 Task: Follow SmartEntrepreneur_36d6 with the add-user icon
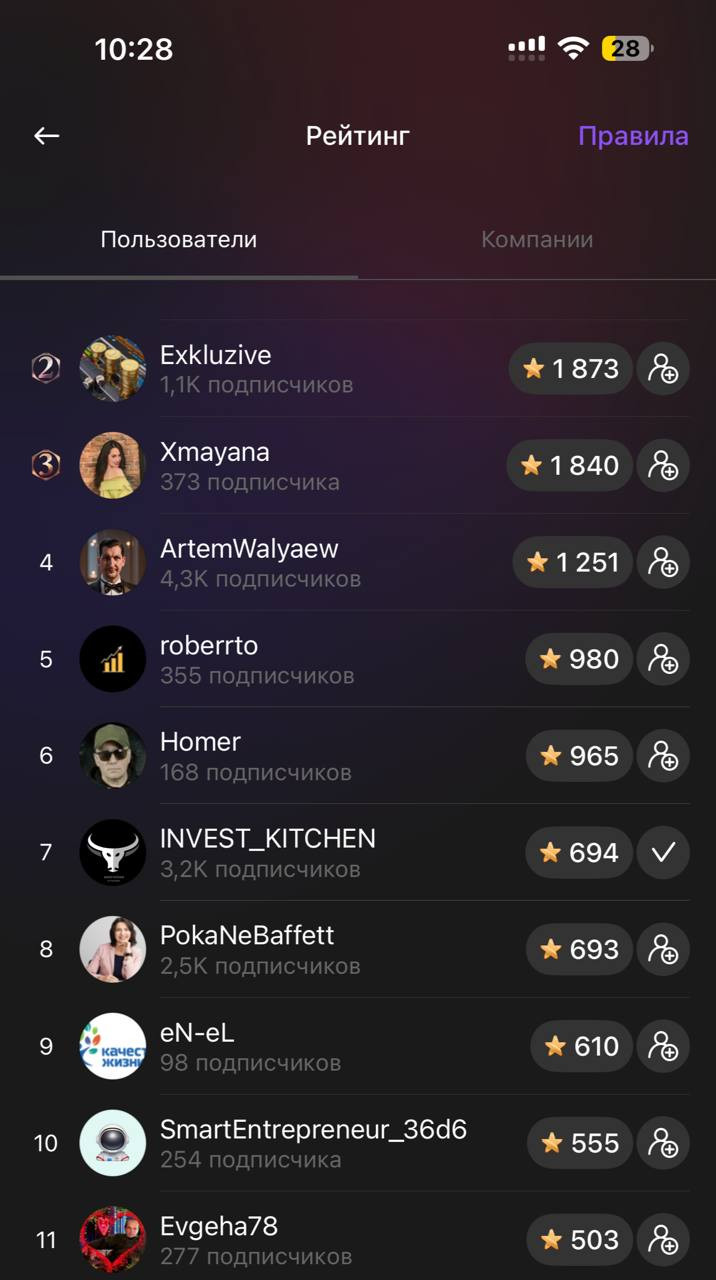pyautogui.click(x=663, y=1143)
